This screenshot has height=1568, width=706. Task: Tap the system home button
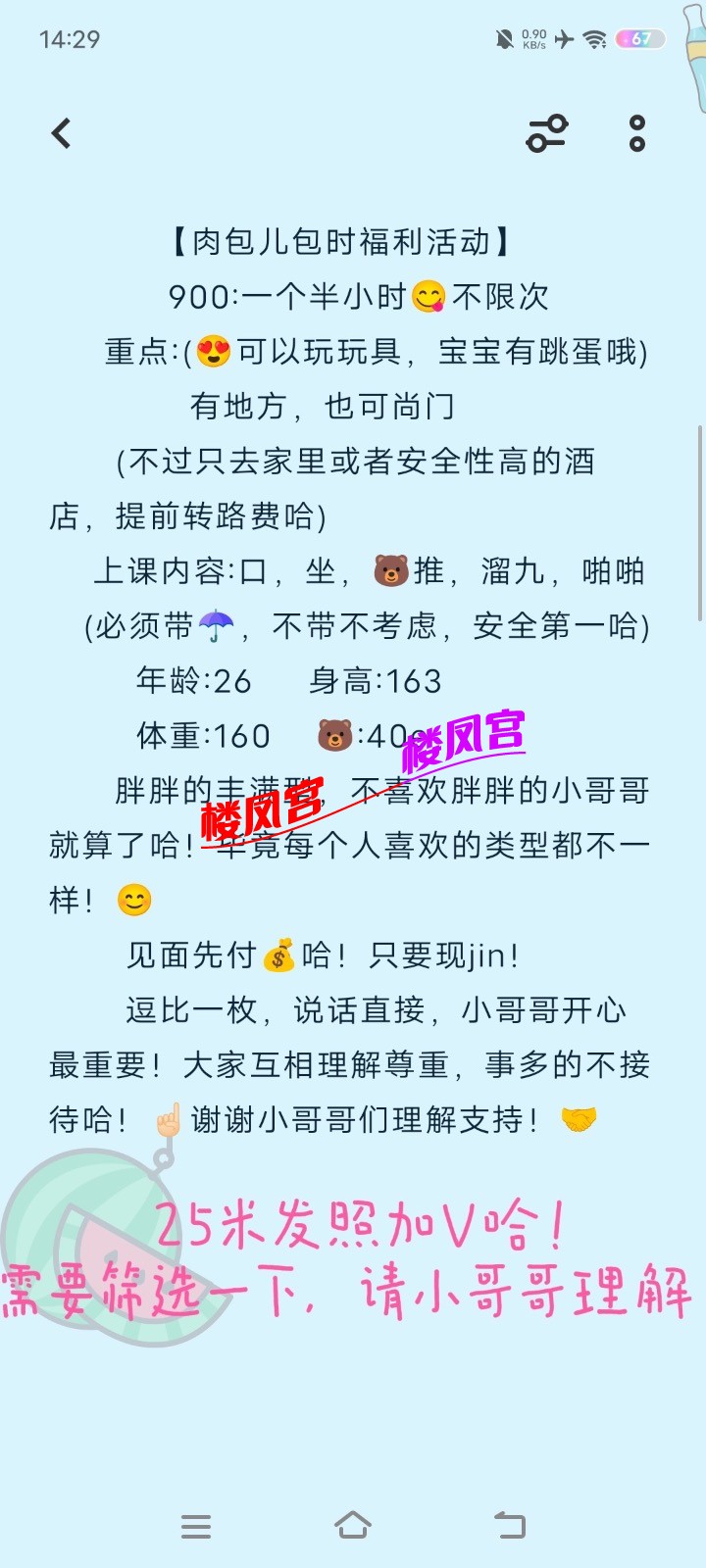click(353, 1526)
